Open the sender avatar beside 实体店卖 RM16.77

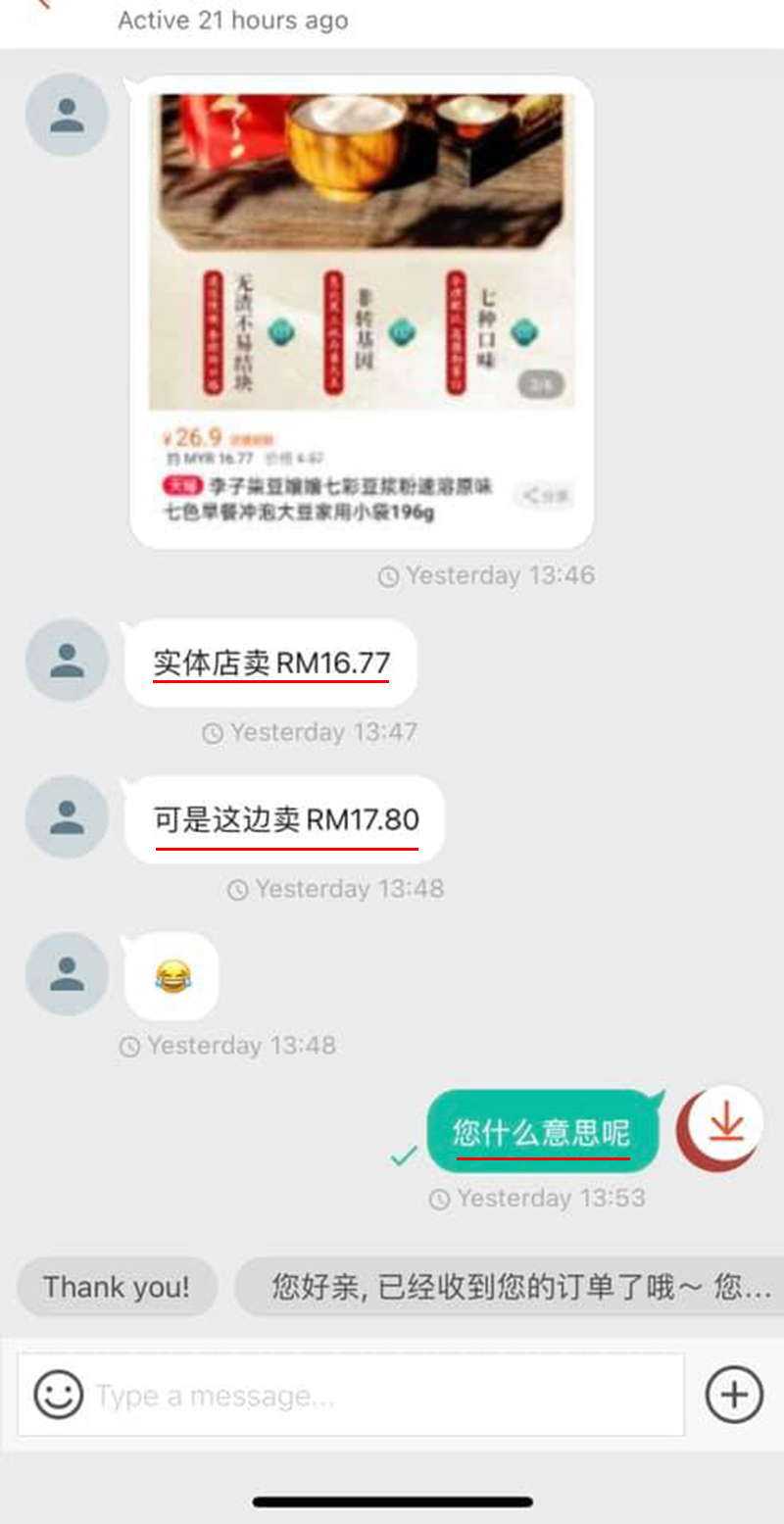click(x=67, y=661)
